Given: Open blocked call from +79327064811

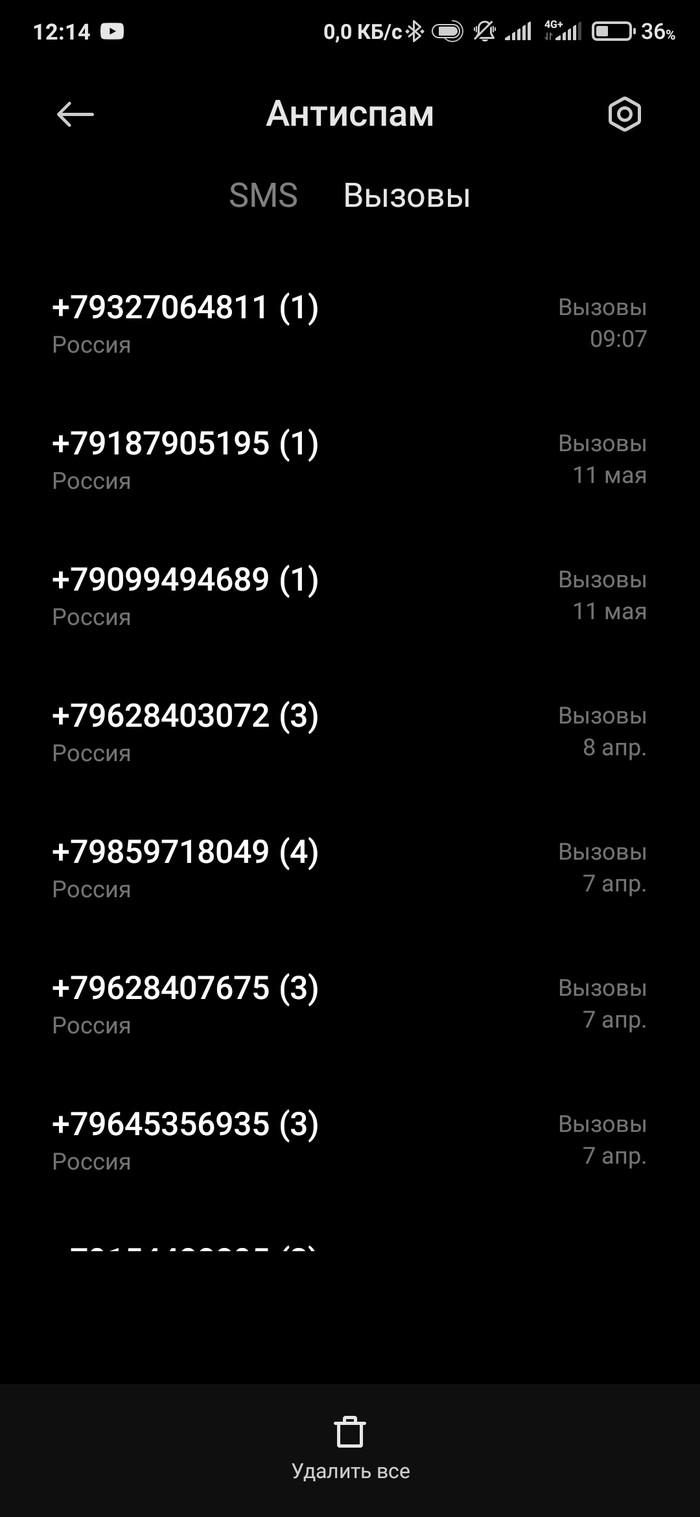Looking at the screenshot, I should [350, 324].
